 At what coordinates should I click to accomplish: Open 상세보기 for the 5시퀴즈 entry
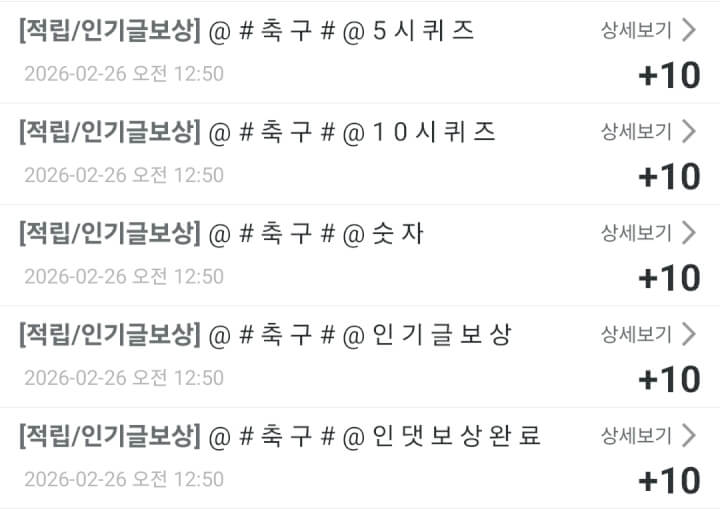[647, 30]
